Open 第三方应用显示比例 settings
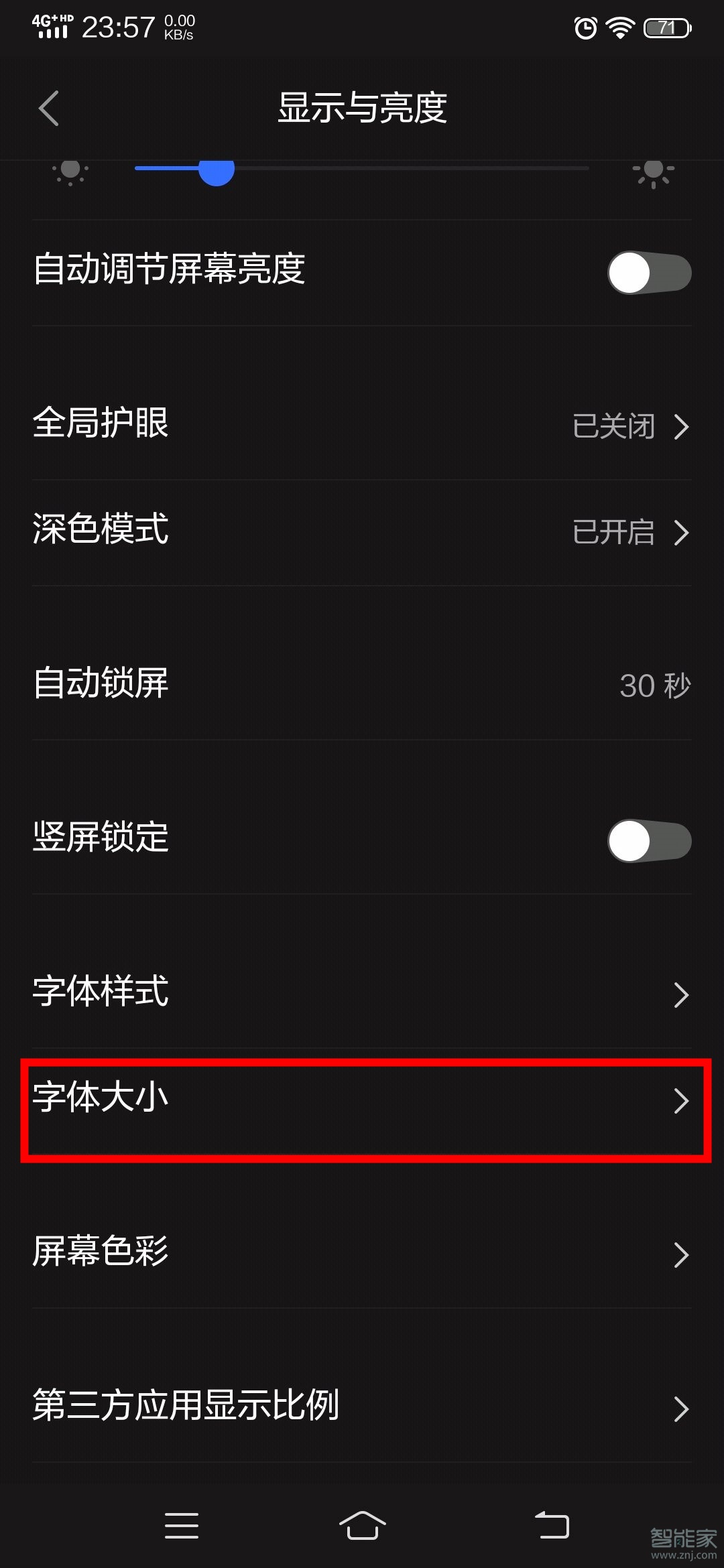The image size is (724, 1568). point(362,1407)
